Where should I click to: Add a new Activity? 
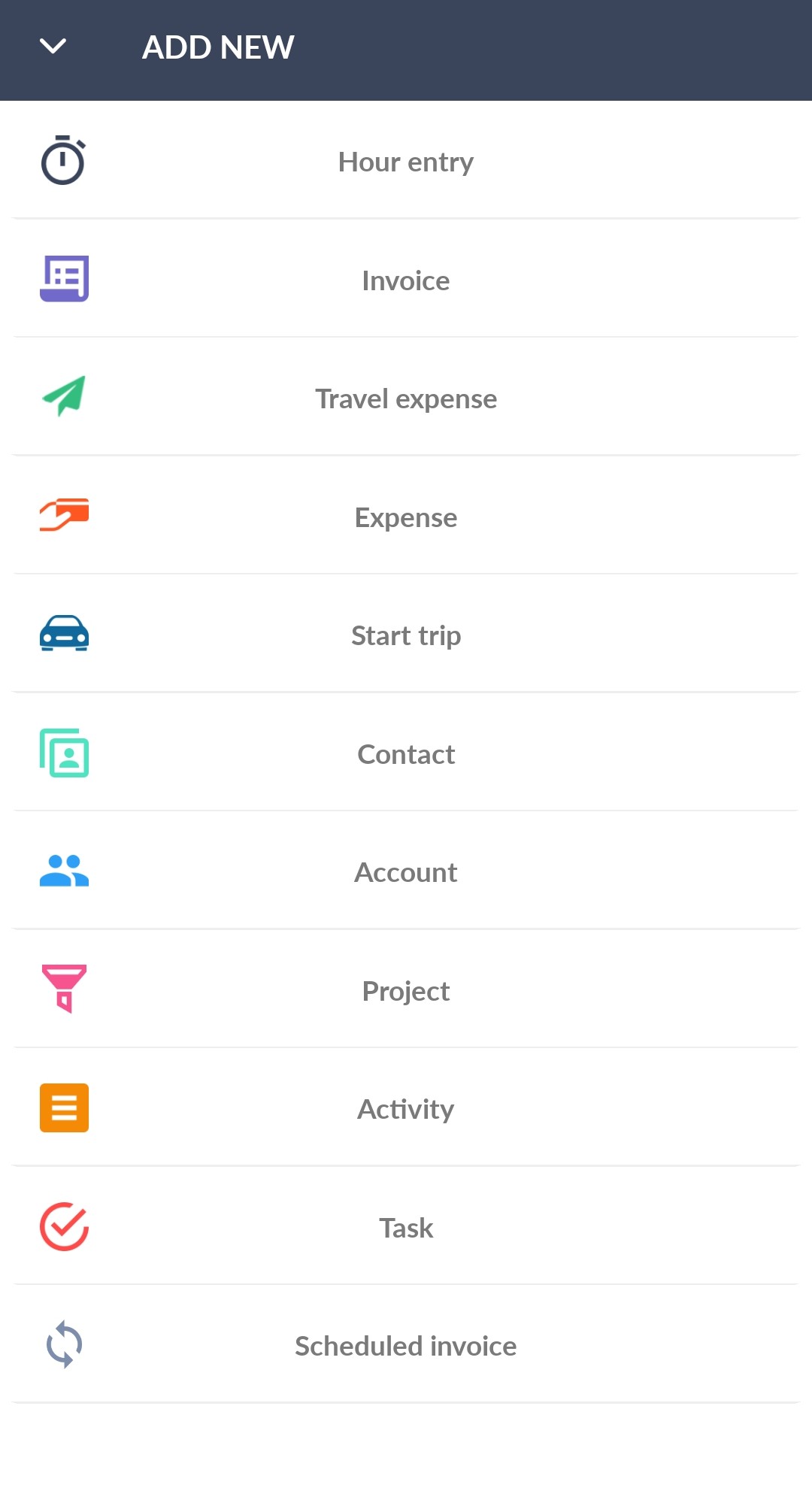click(x=406, y=1108)
